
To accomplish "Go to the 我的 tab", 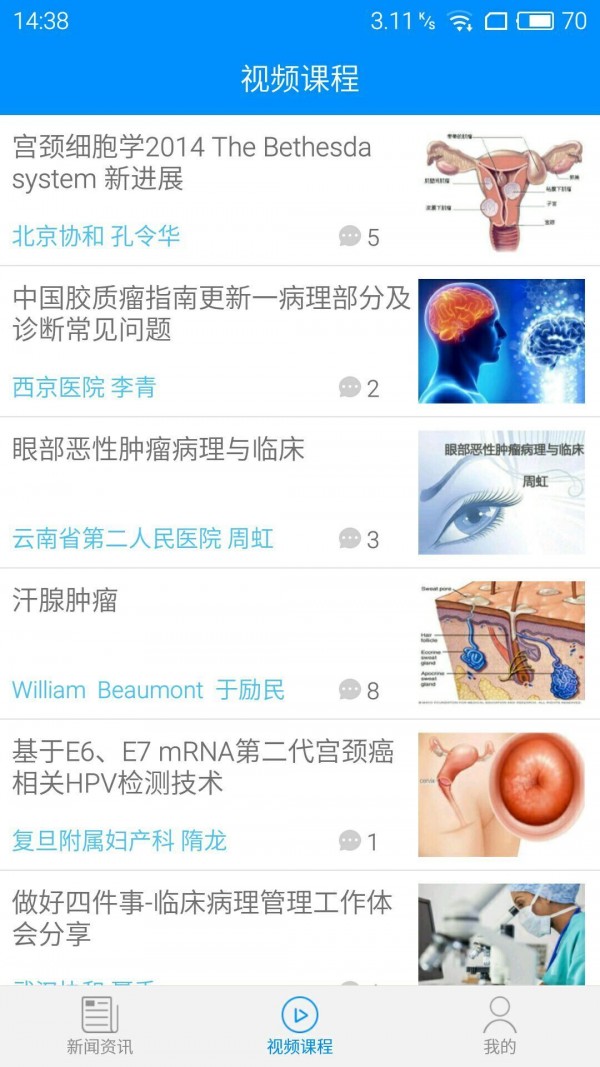I will click(499, 1027).
